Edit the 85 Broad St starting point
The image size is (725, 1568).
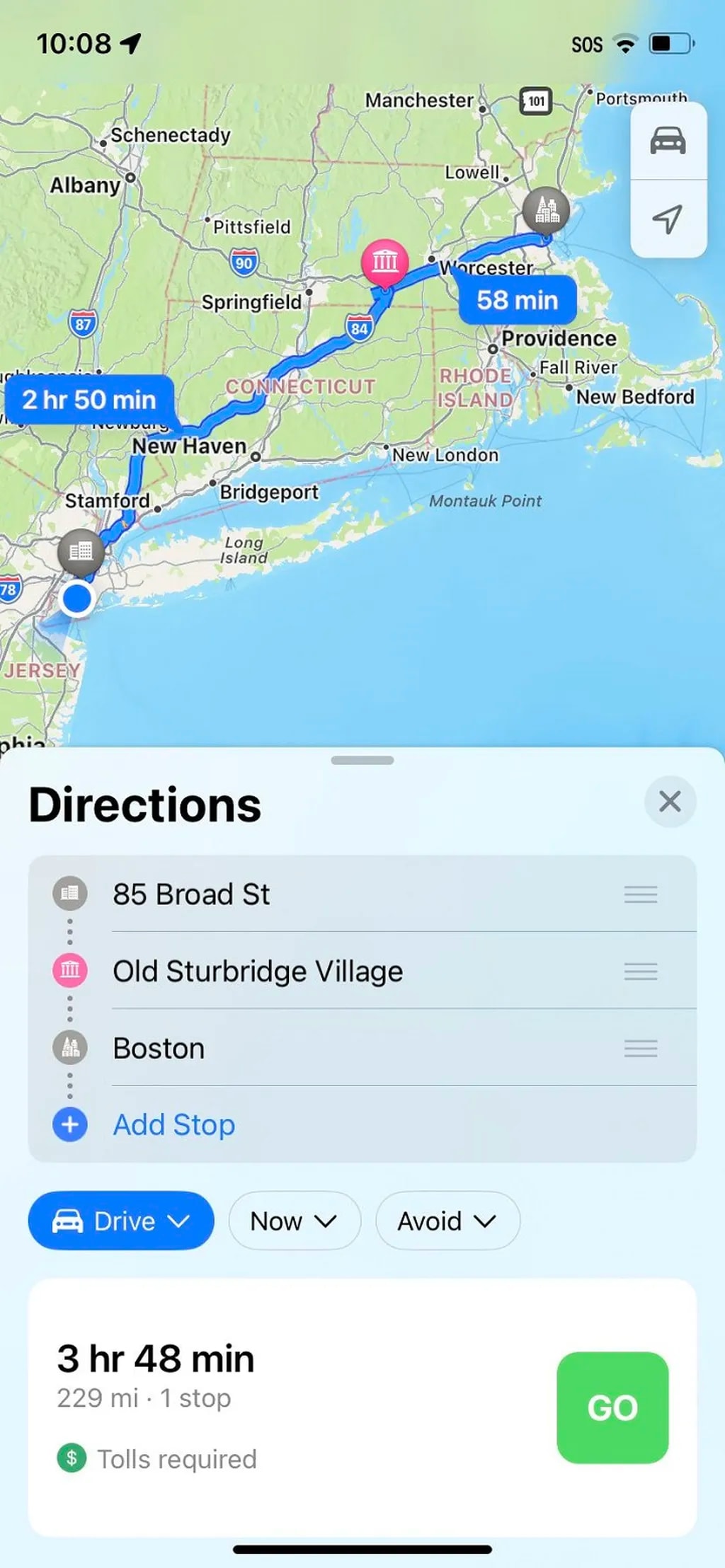coord(191,894)
